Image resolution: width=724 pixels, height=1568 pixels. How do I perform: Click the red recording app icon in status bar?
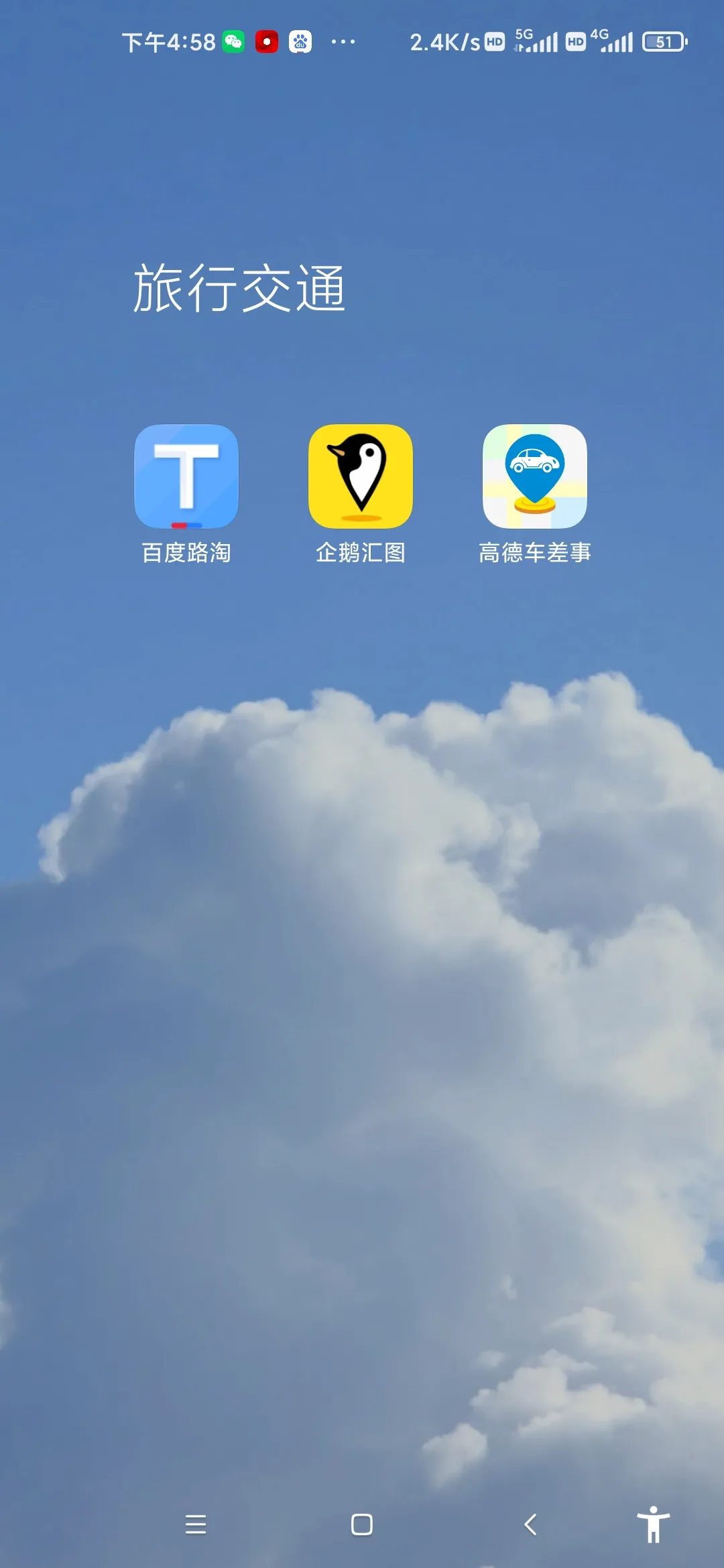[x=266, y=42]
